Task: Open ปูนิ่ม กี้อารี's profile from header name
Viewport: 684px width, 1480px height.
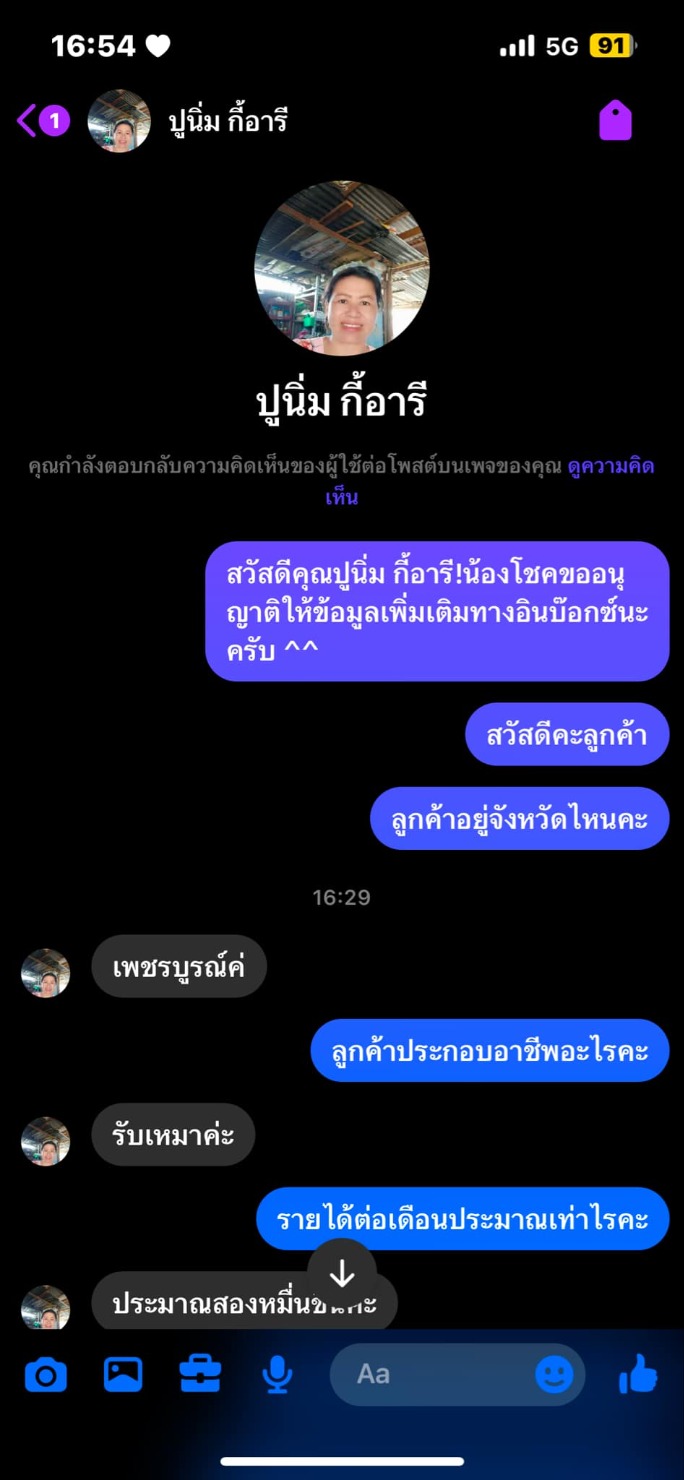Action: coord(228,122)
